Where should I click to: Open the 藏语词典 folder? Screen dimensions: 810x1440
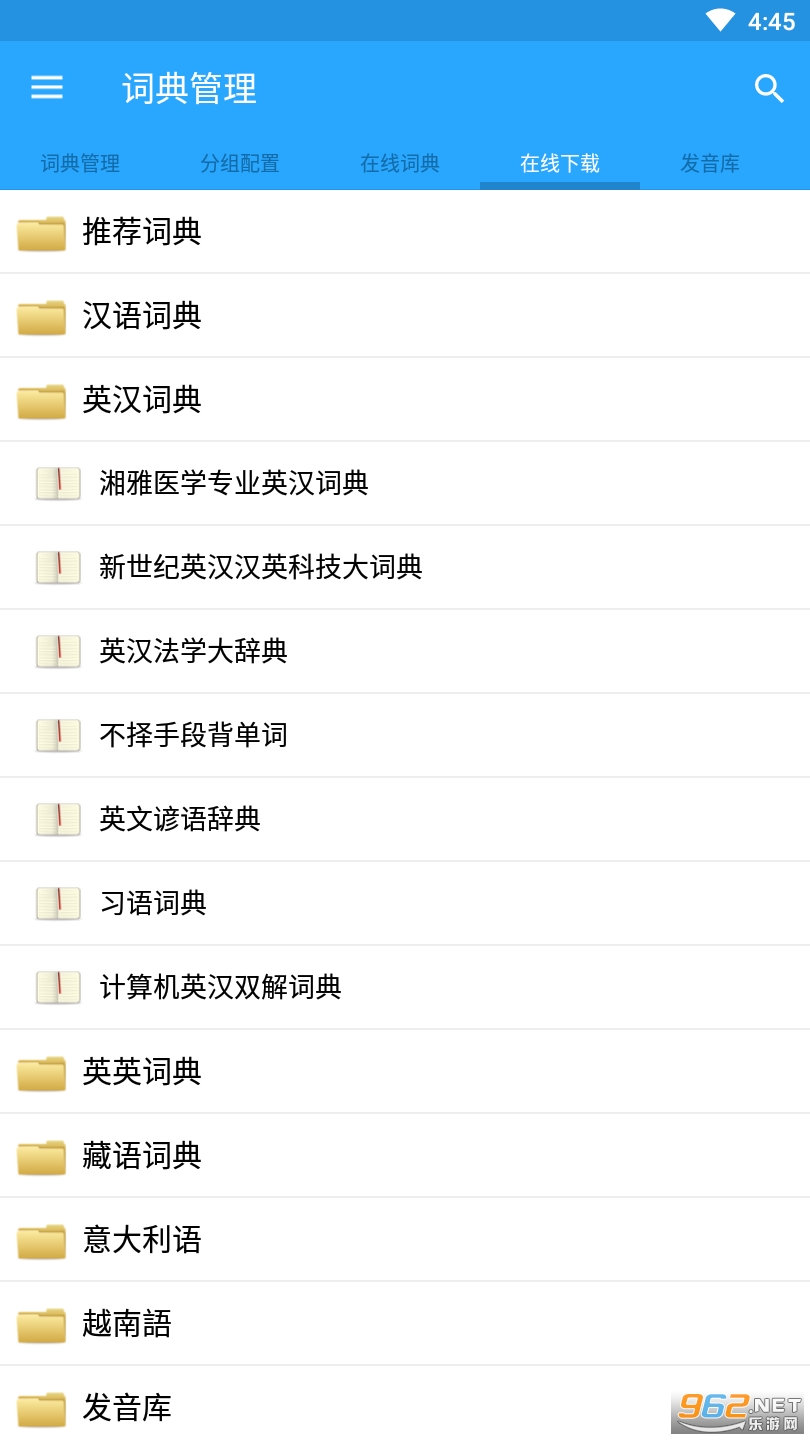(142, 1156)
